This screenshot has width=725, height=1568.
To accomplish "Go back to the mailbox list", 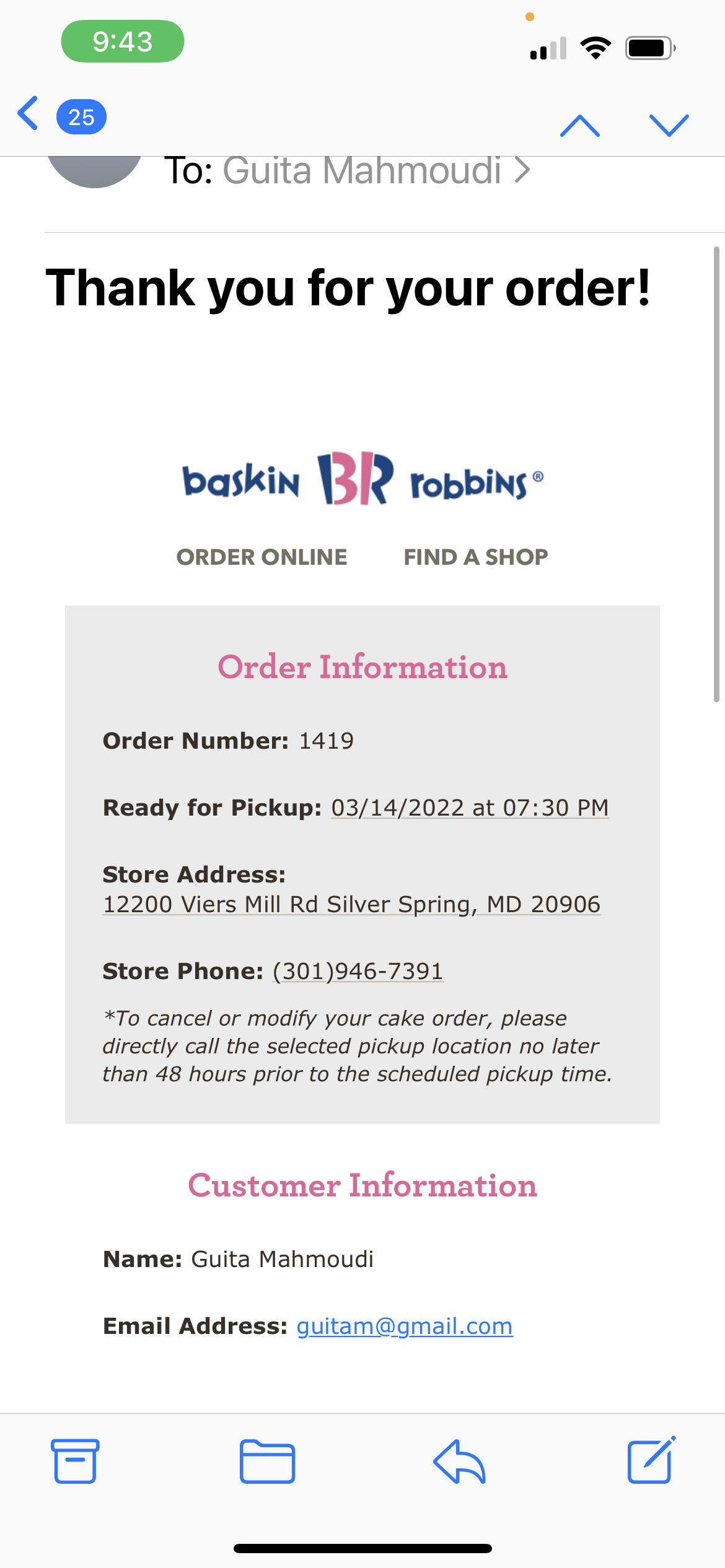I will pyautogui.click(x=30, y=114).
